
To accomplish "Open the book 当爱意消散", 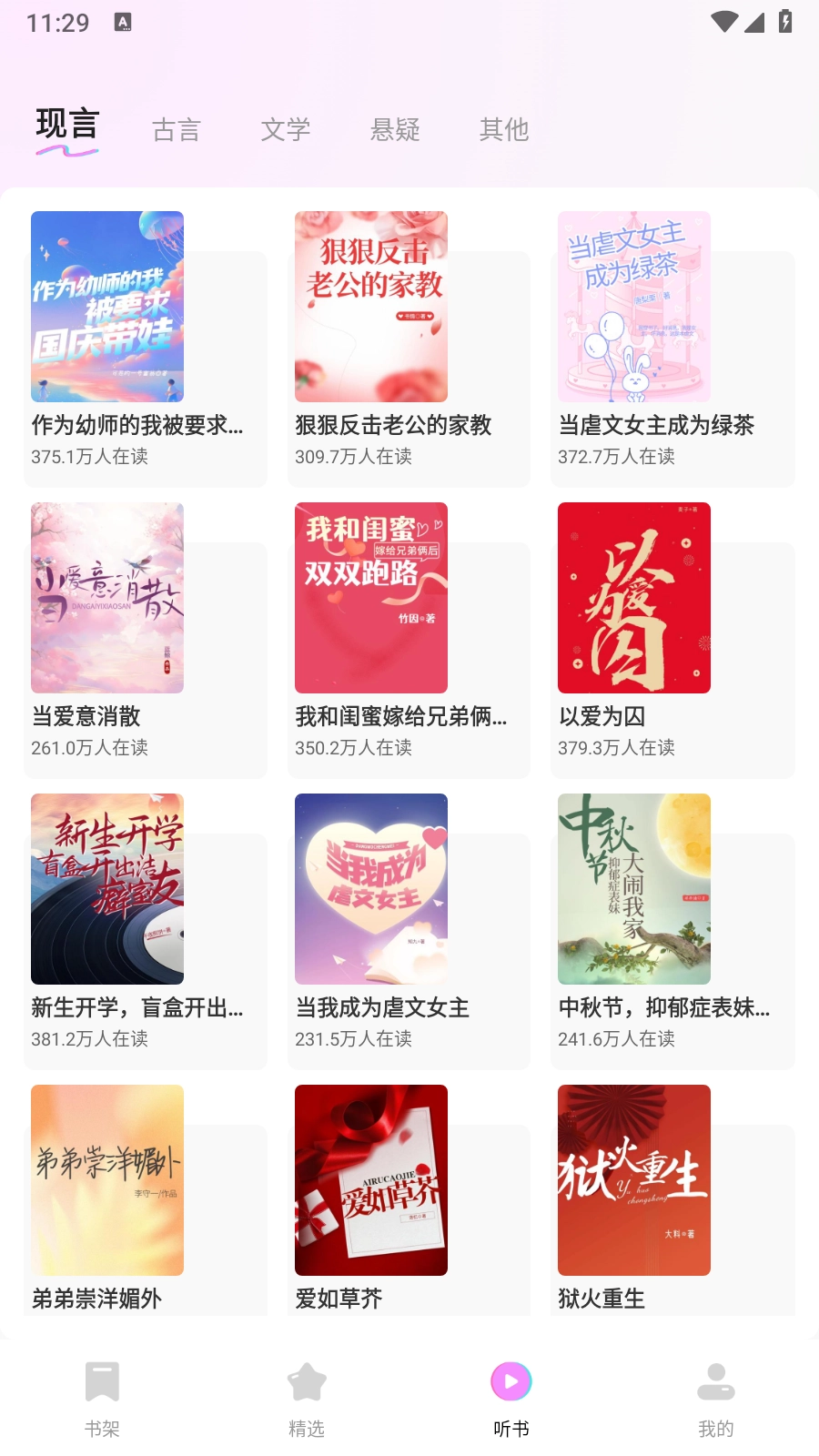I will (x=107, y=599).
